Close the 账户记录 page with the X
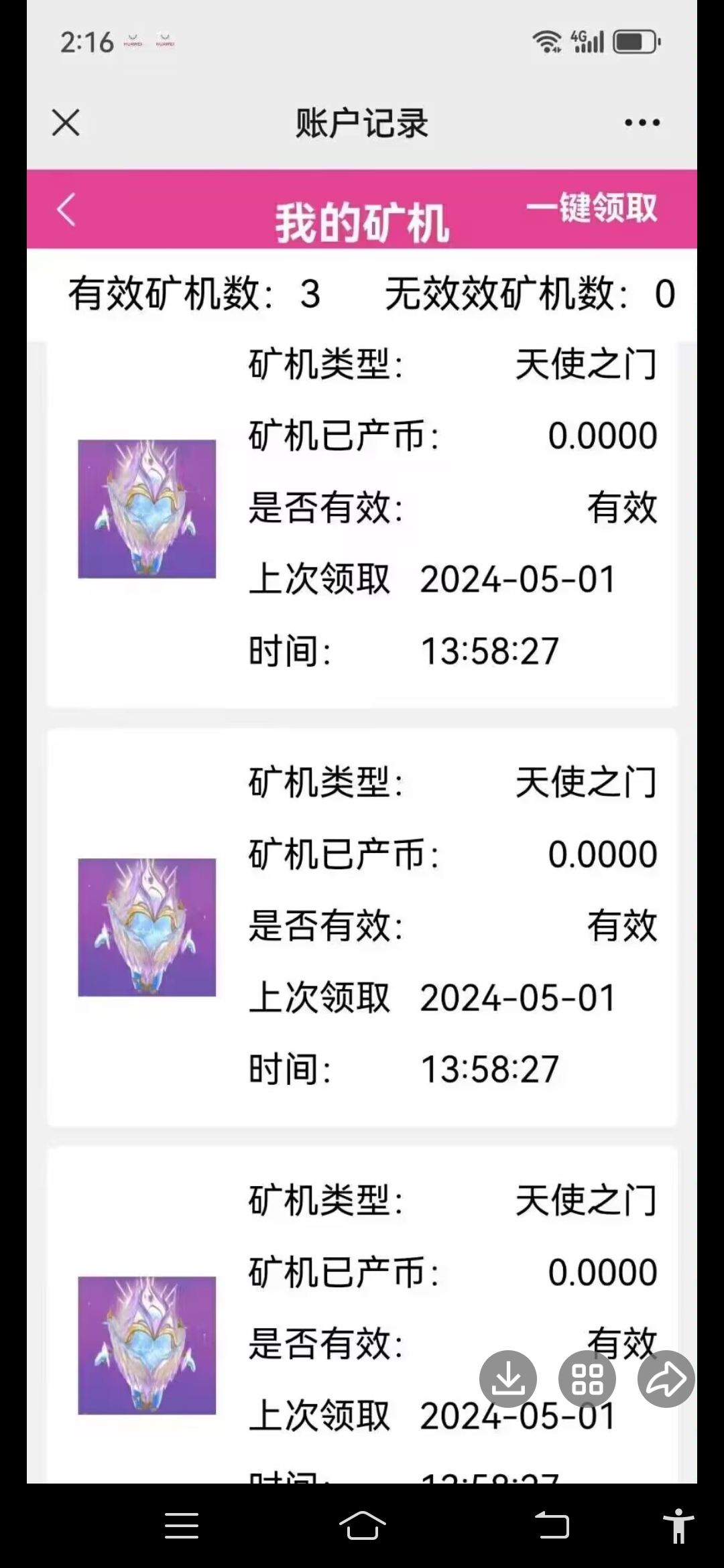This screenshot has width=724, height=1568. [x=66, y=123]
